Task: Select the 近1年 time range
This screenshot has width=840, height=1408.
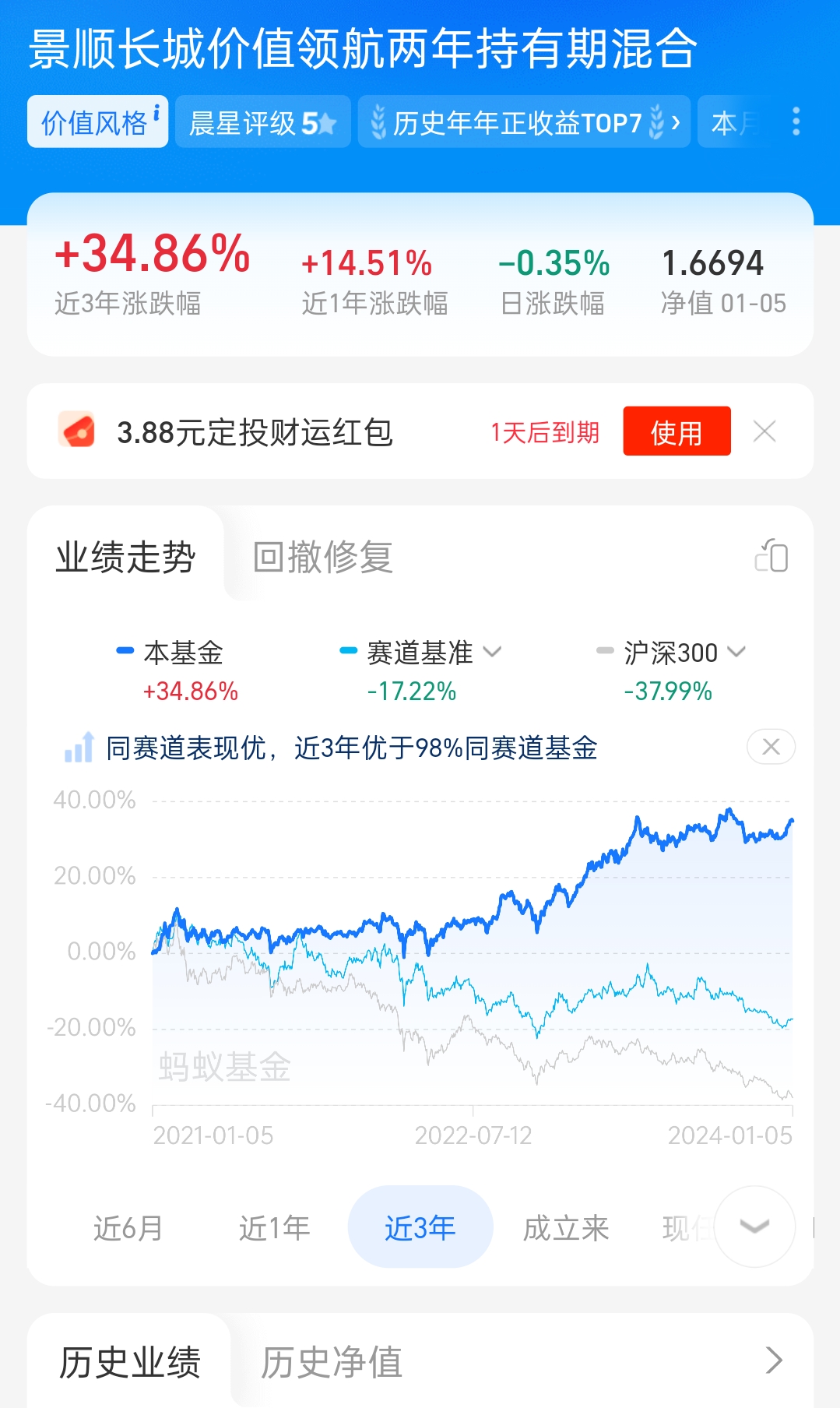Action: point(274,1227)
